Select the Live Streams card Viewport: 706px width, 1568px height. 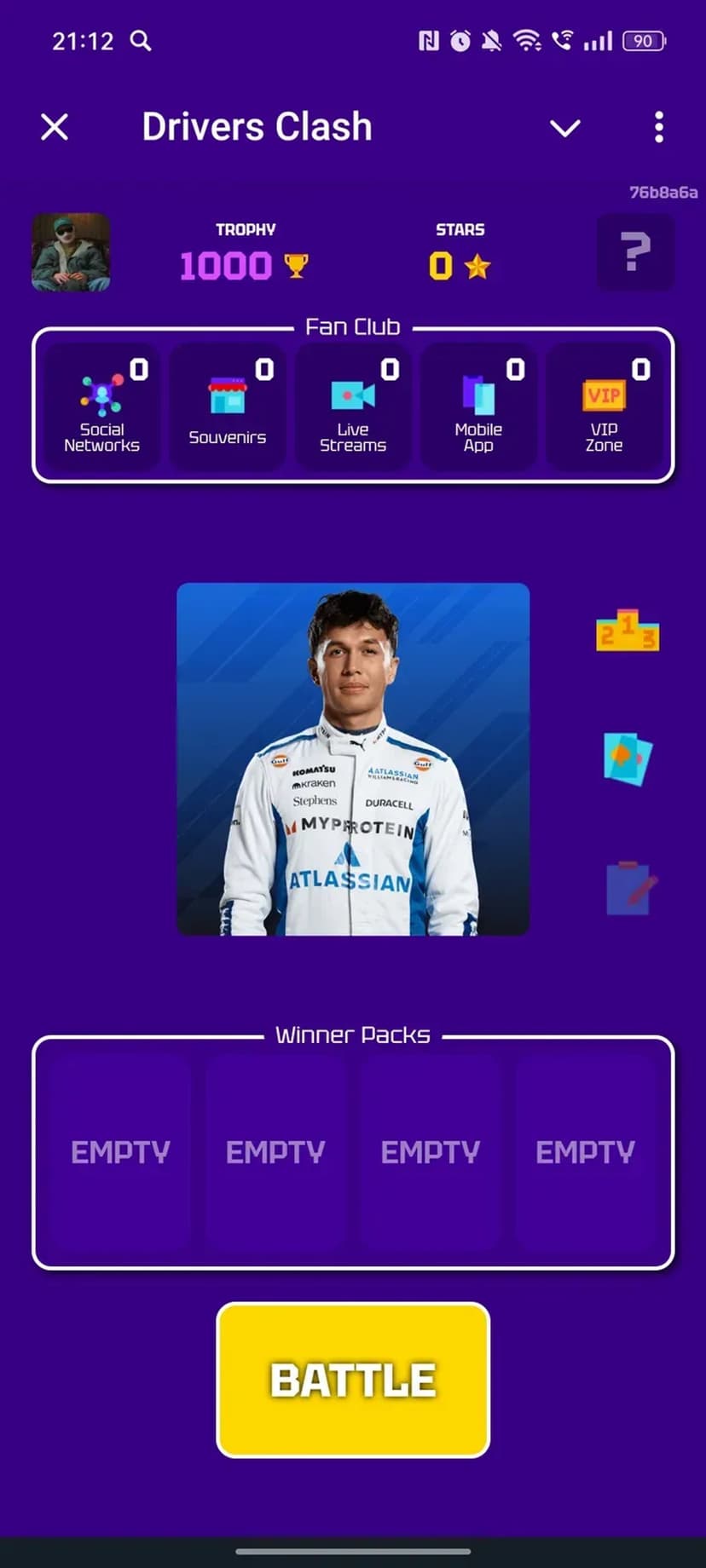point(353,406)
